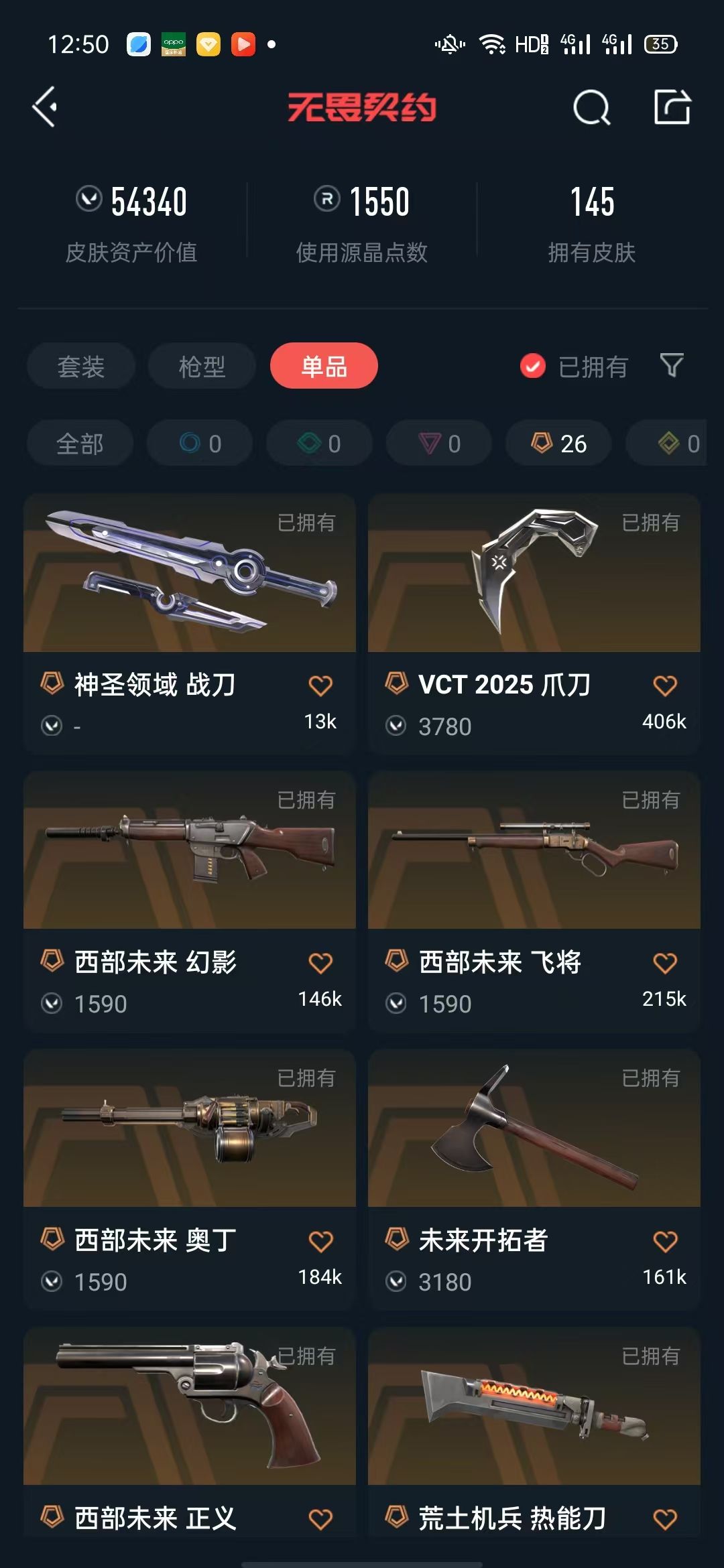
Task: Switch to the 套装 tab
Action: pyautogui.click(x=81, y=366)
